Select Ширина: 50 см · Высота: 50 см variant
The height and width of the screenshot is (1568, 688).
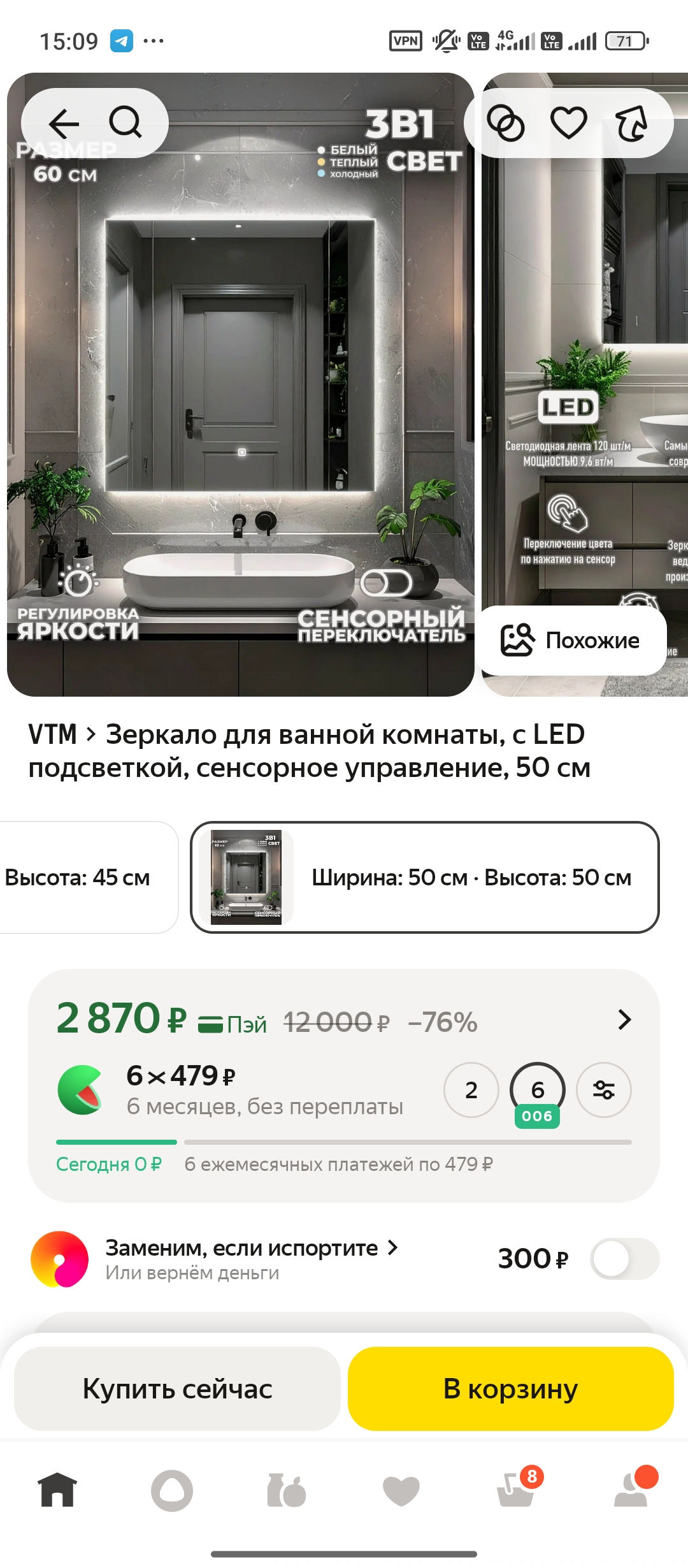[424, 878]
